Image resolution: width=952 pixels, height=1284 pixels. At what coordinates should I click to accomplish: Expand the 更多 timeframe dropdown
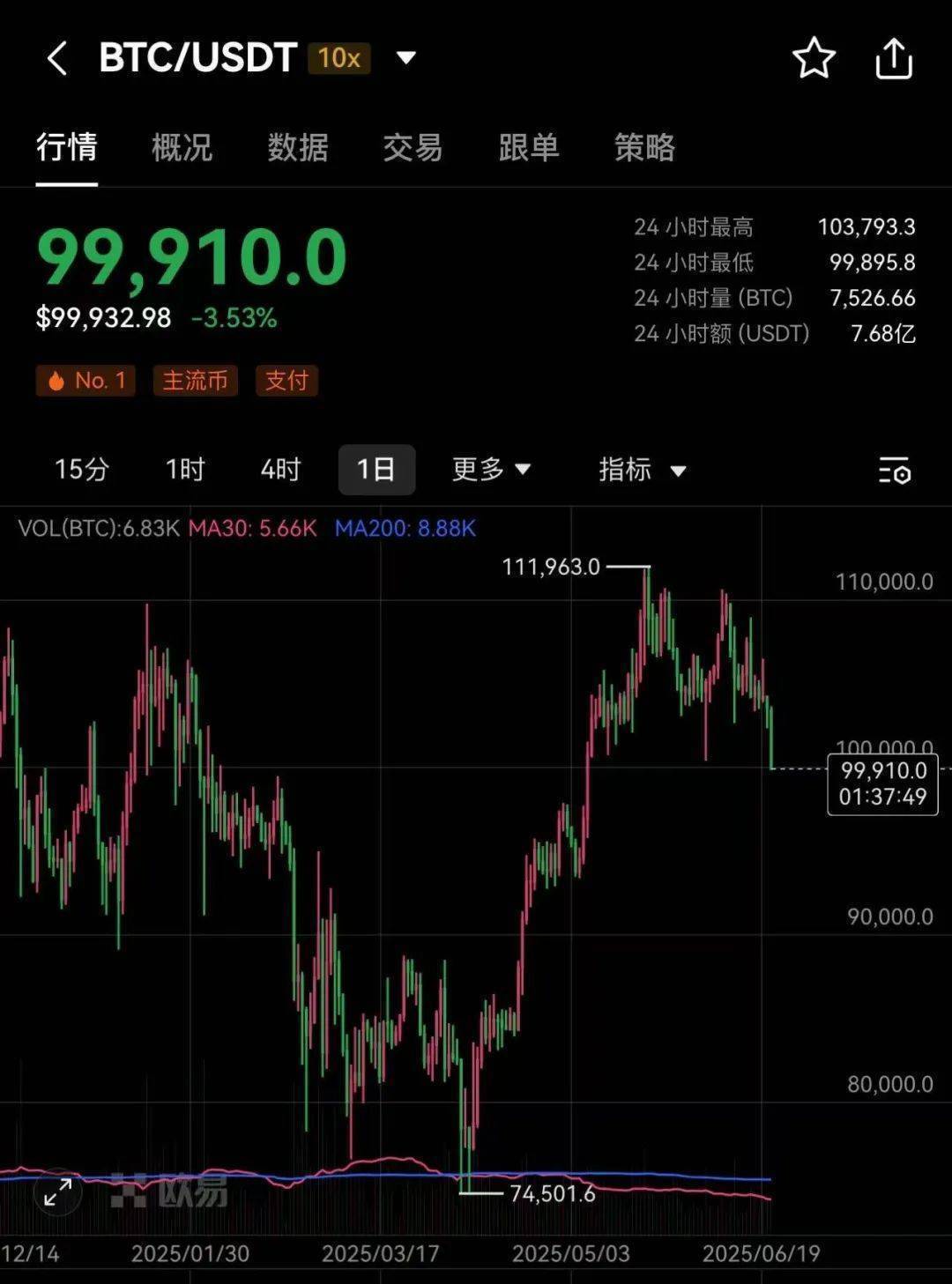[491, 470]
